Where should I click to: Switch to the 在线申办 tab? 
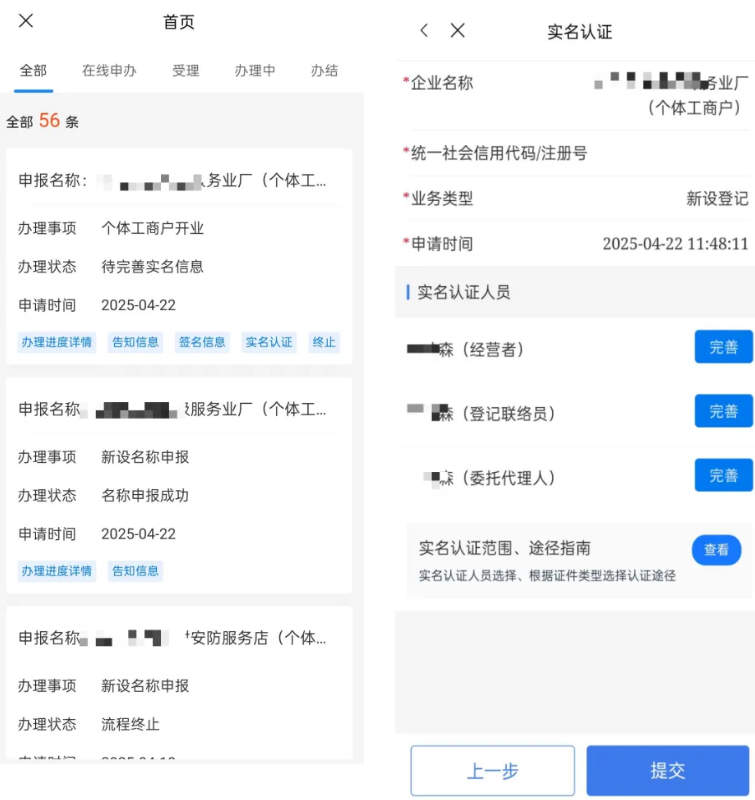point(109,71)
